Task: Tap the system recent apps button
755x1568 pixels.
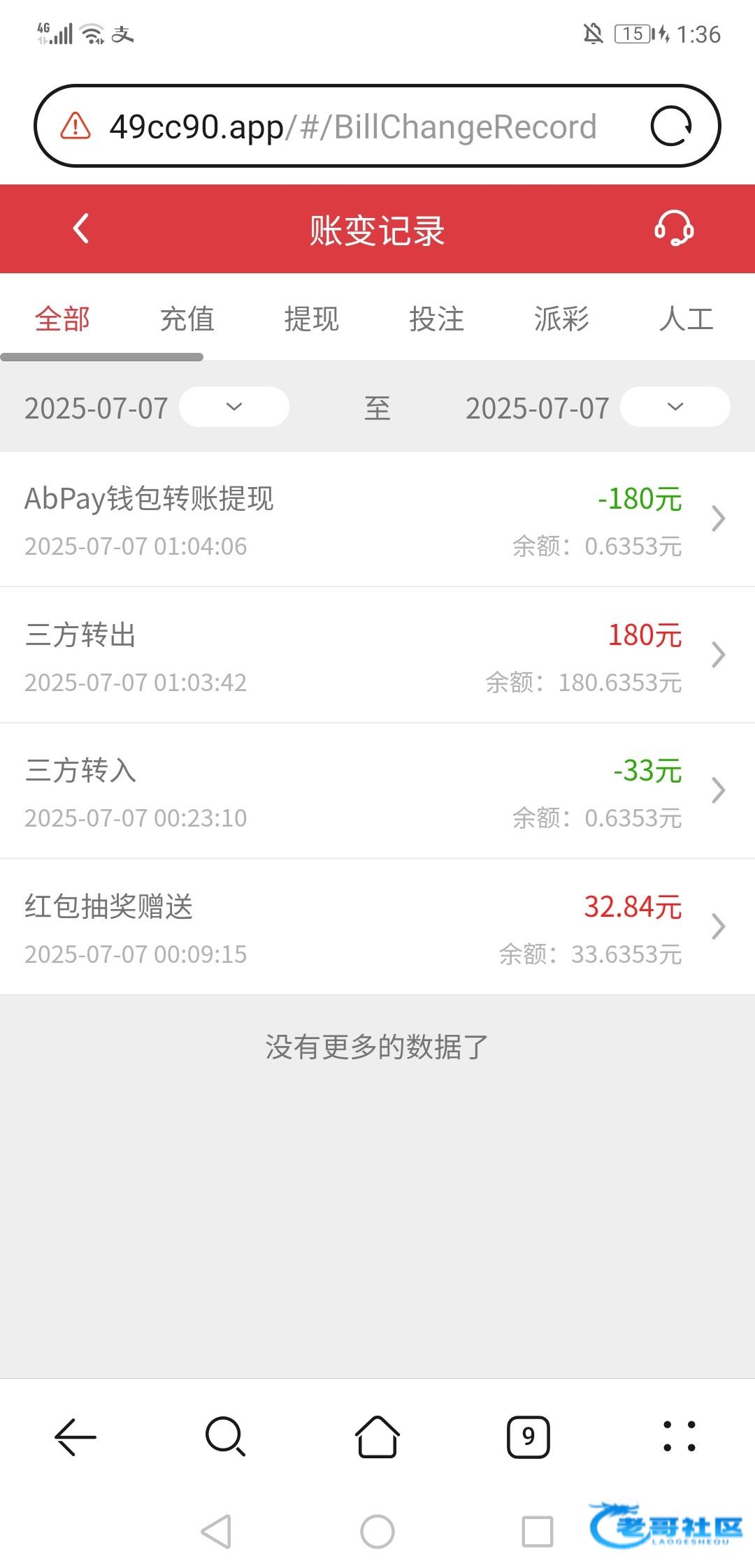Action: [x=538, y=1532]
